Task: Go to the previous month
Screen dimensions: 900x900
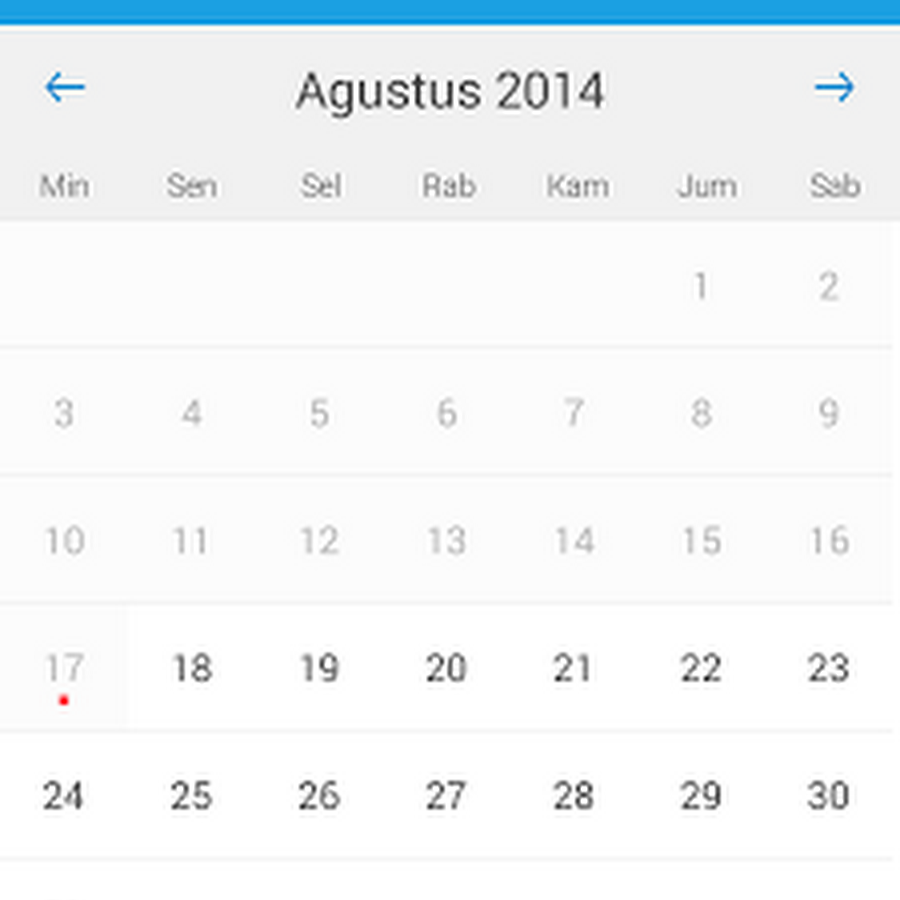Action: click(65, 88)
